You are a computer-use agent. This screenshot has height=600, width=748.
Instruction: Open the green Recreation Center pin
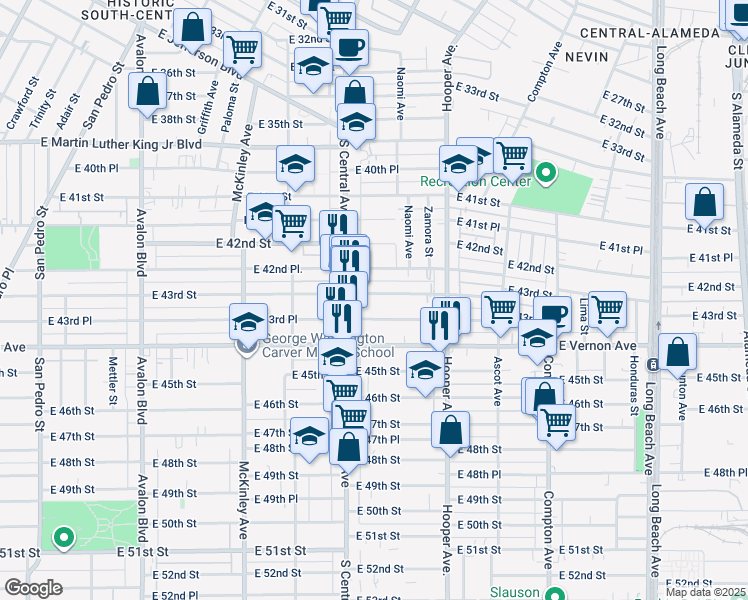click(545, 176)
